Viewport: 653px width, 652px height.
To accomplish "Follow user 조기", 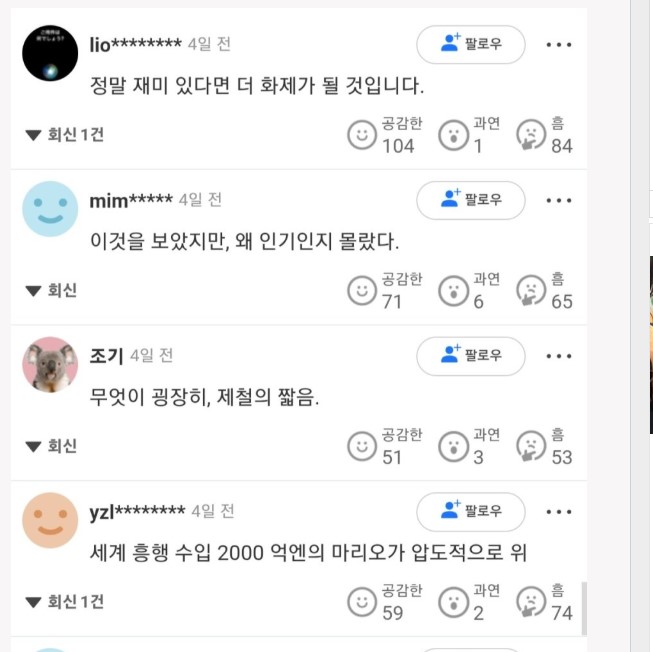I will (x=470, y=355).
